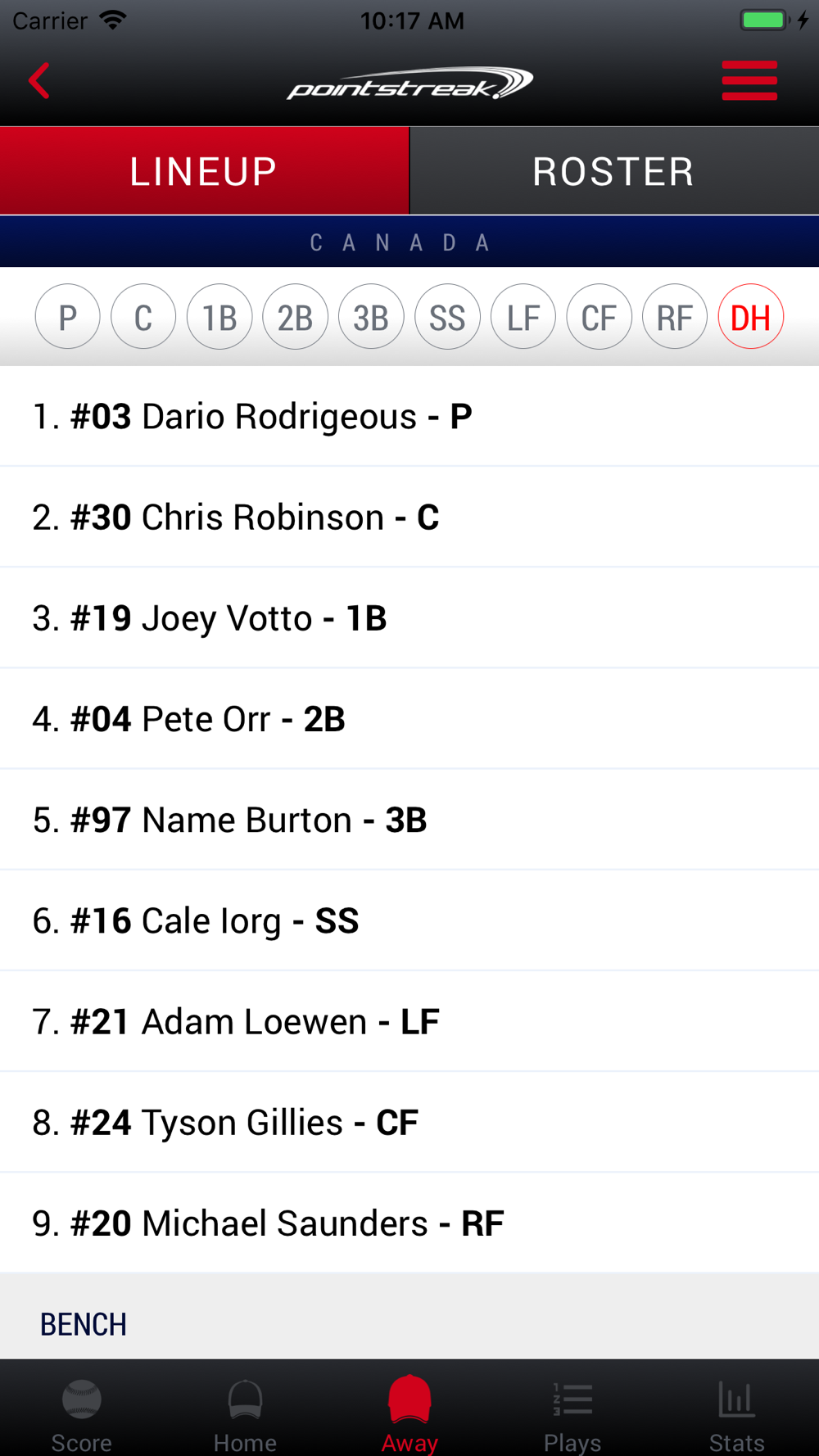Open the hamburger menu
The height and width of the screenshot is (1456, 819).
click(x=749, y=81)
